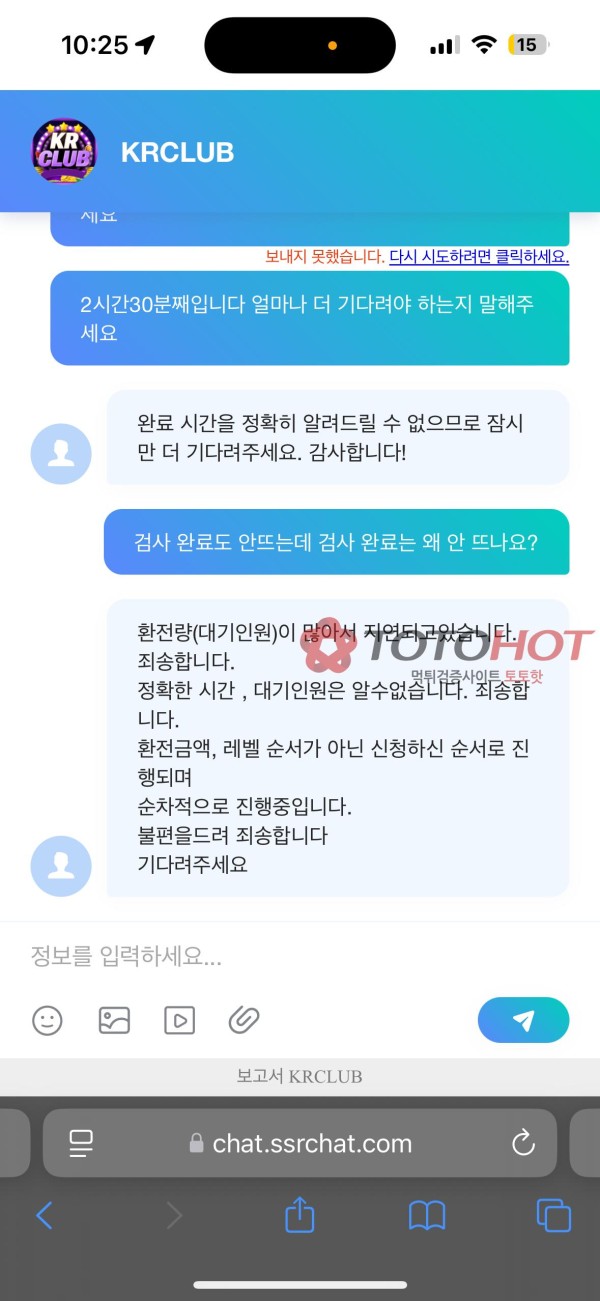This screenshot has width=600, height=1301.
Task: Attach a file with the paperclip icon
Action: point(244,1020)
